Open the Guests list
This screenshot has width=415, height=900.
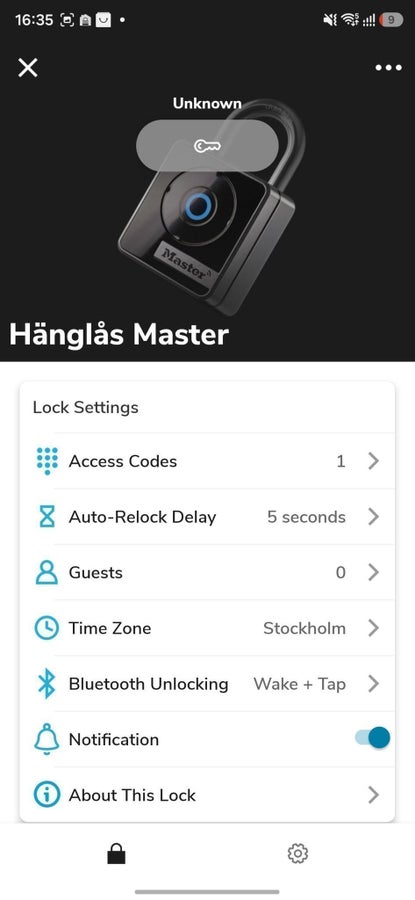[207, 572]
